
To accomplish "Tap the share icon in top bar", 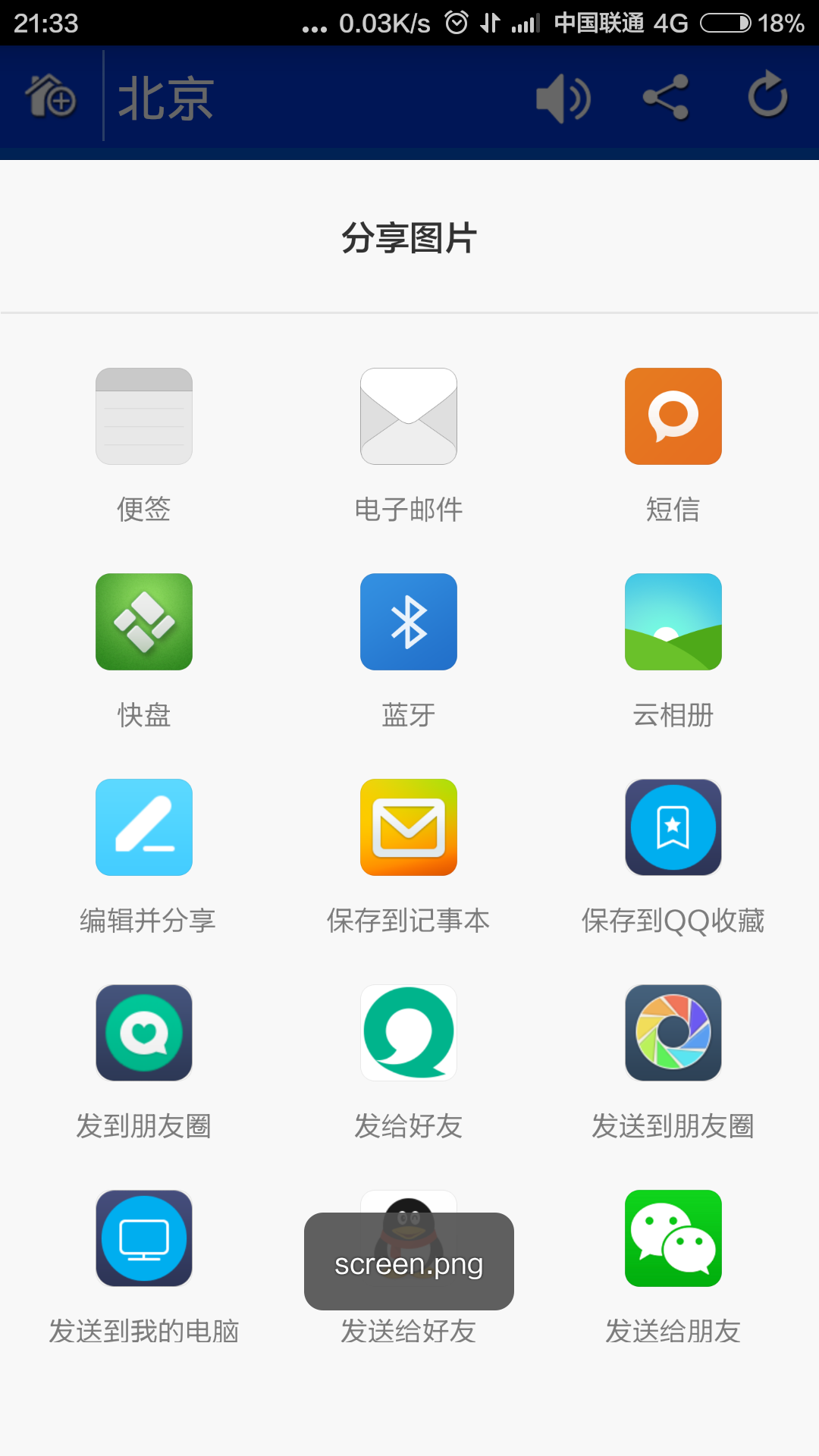I will tap(665, 98).
